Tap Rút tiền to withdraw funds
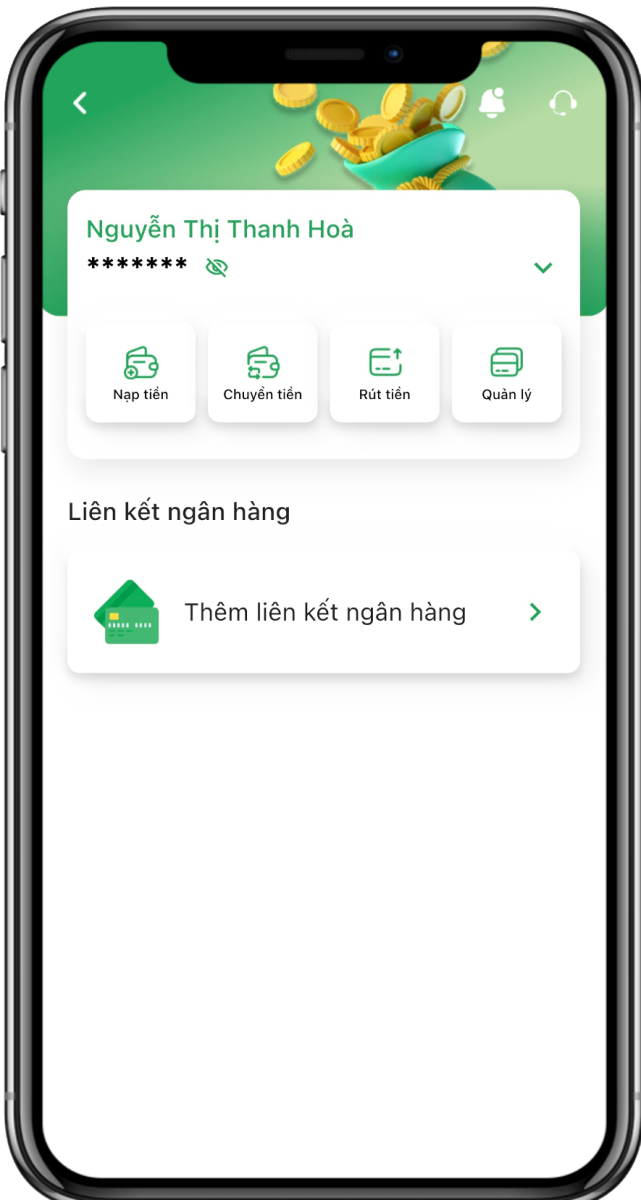The height and width of the screenshot is (1200, 641). pos(385,372)
